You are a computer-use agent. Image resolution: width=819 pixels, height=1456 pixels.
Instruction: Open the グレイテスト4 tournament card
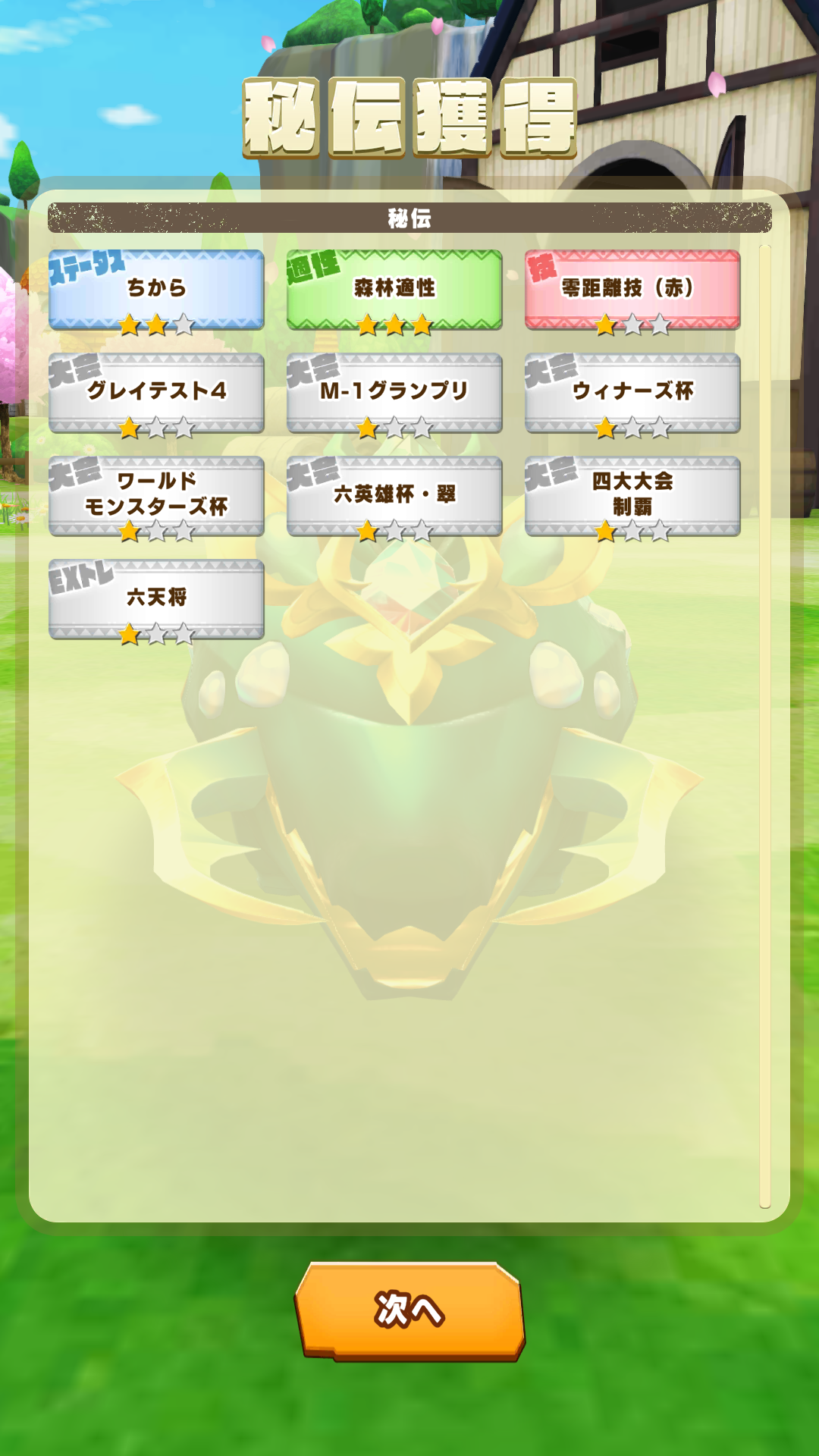(x=156, y=393)
